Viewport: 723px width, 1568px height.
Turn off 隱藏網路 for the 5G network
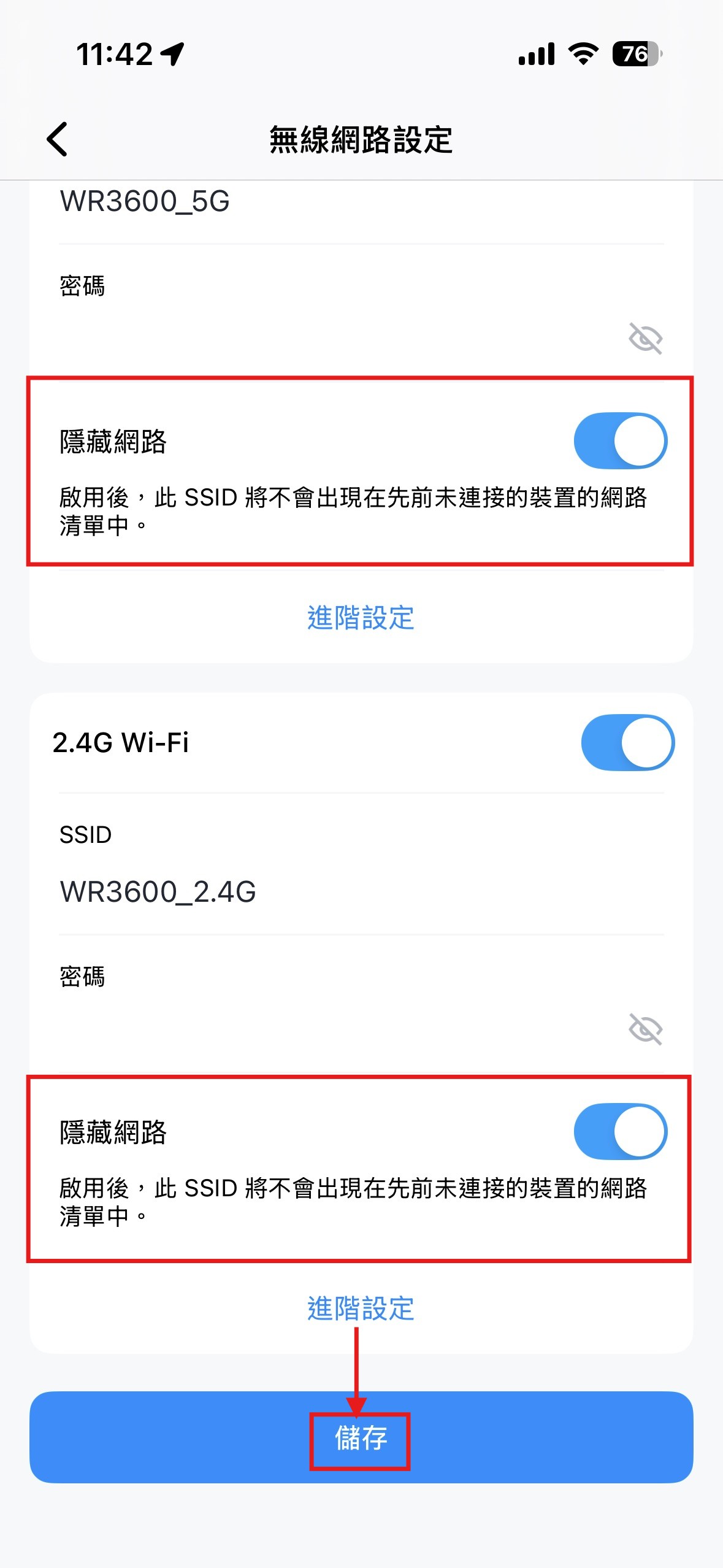(x=620, y=441)
